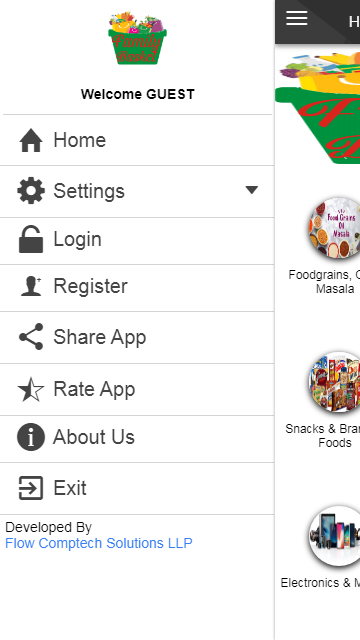This screenshot has height=640, width=360.
Task: Open the Register page
Action: [137, 287]
